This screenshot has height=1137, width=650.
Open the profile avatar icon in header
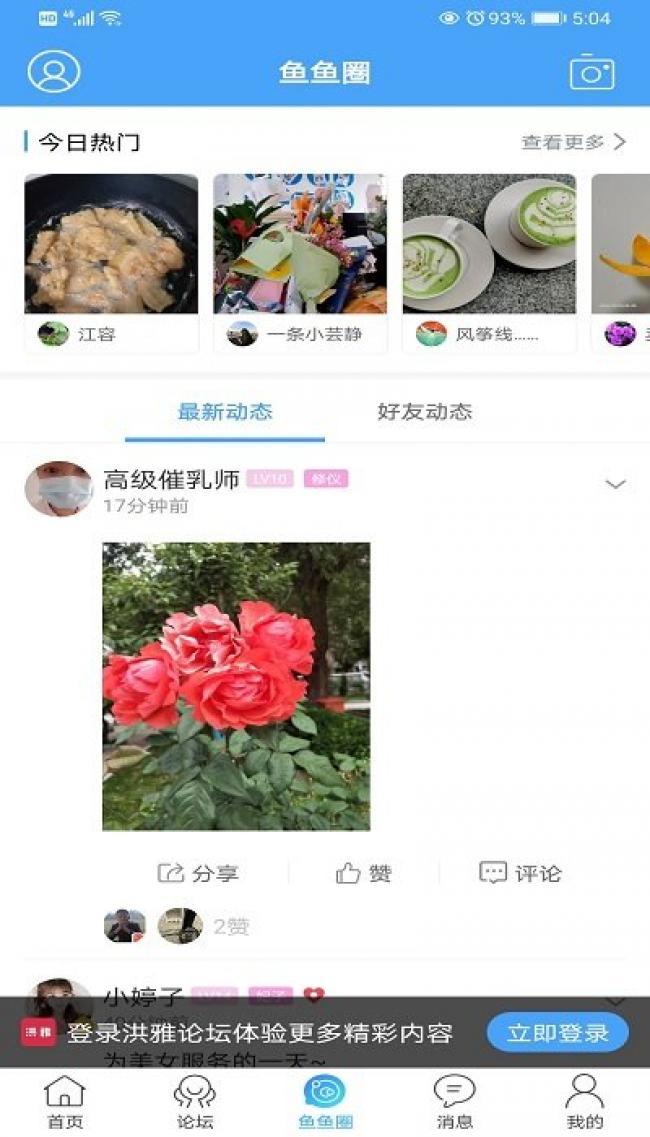[54, 72]
